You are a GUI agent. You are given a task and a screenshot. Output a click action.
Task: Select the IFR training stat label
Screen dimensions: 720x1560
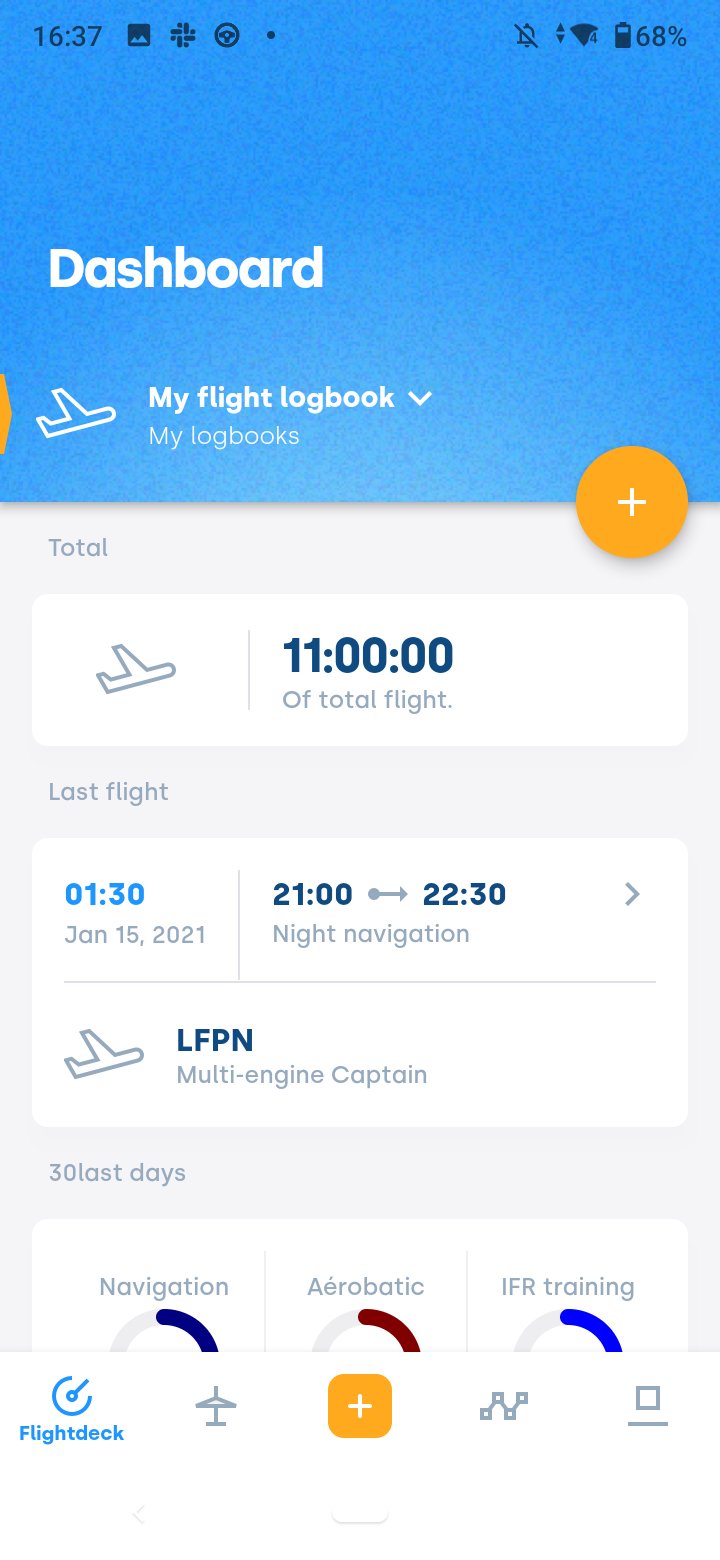tap(566, 1286)
